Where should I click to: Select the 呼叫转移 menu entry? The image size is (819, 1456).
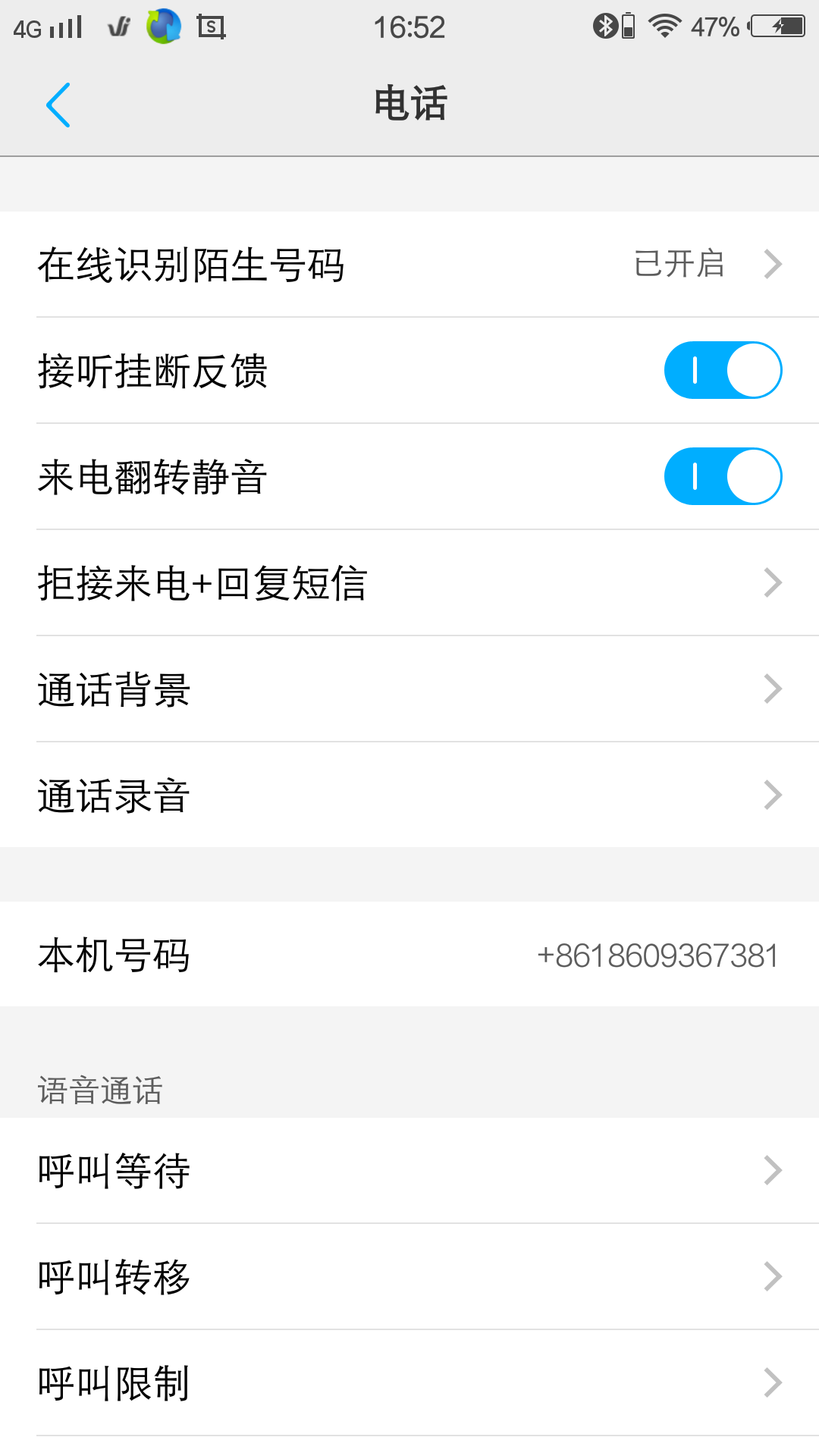tap(409, 1277)
